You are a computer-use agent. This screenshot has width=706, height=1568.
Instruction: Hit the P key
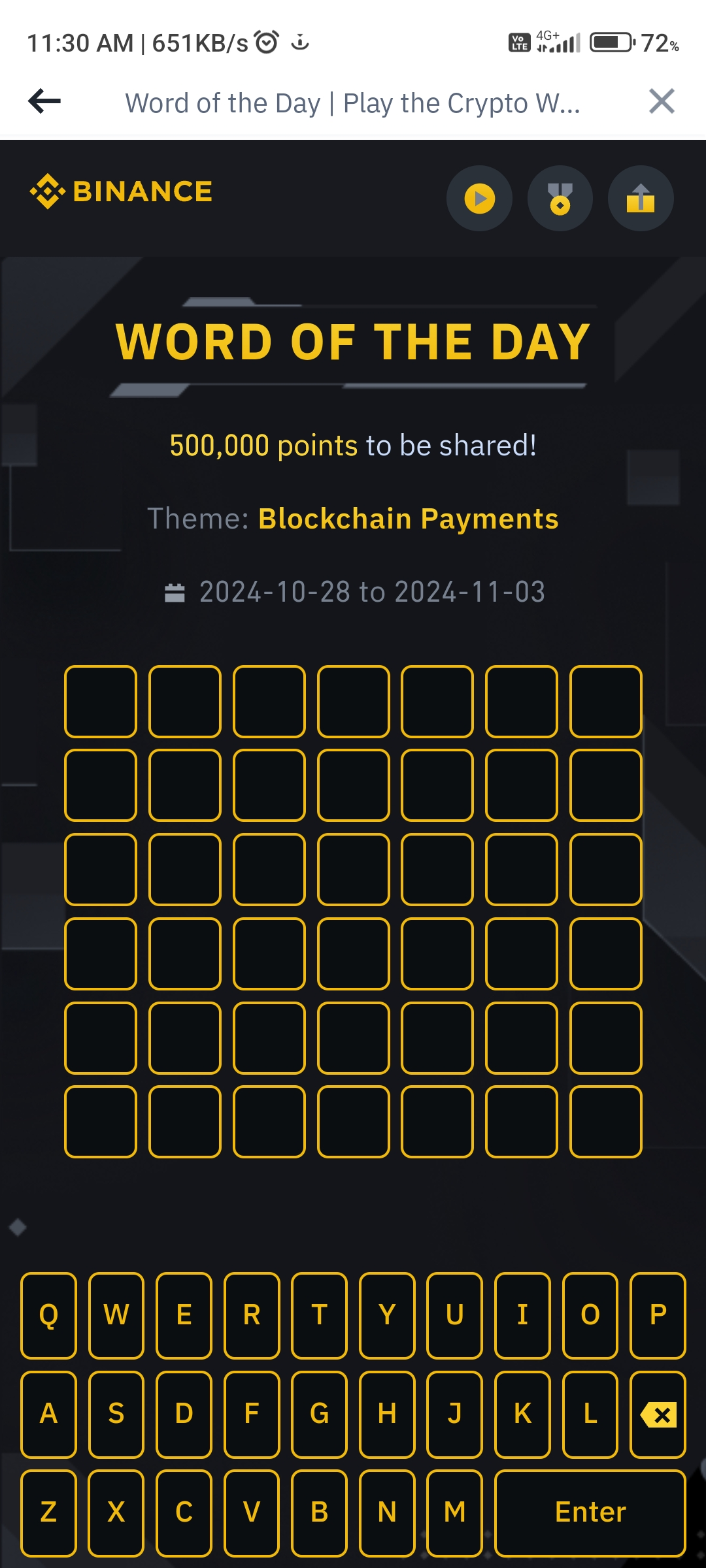pyautogui.click(x=658, y=1315)
